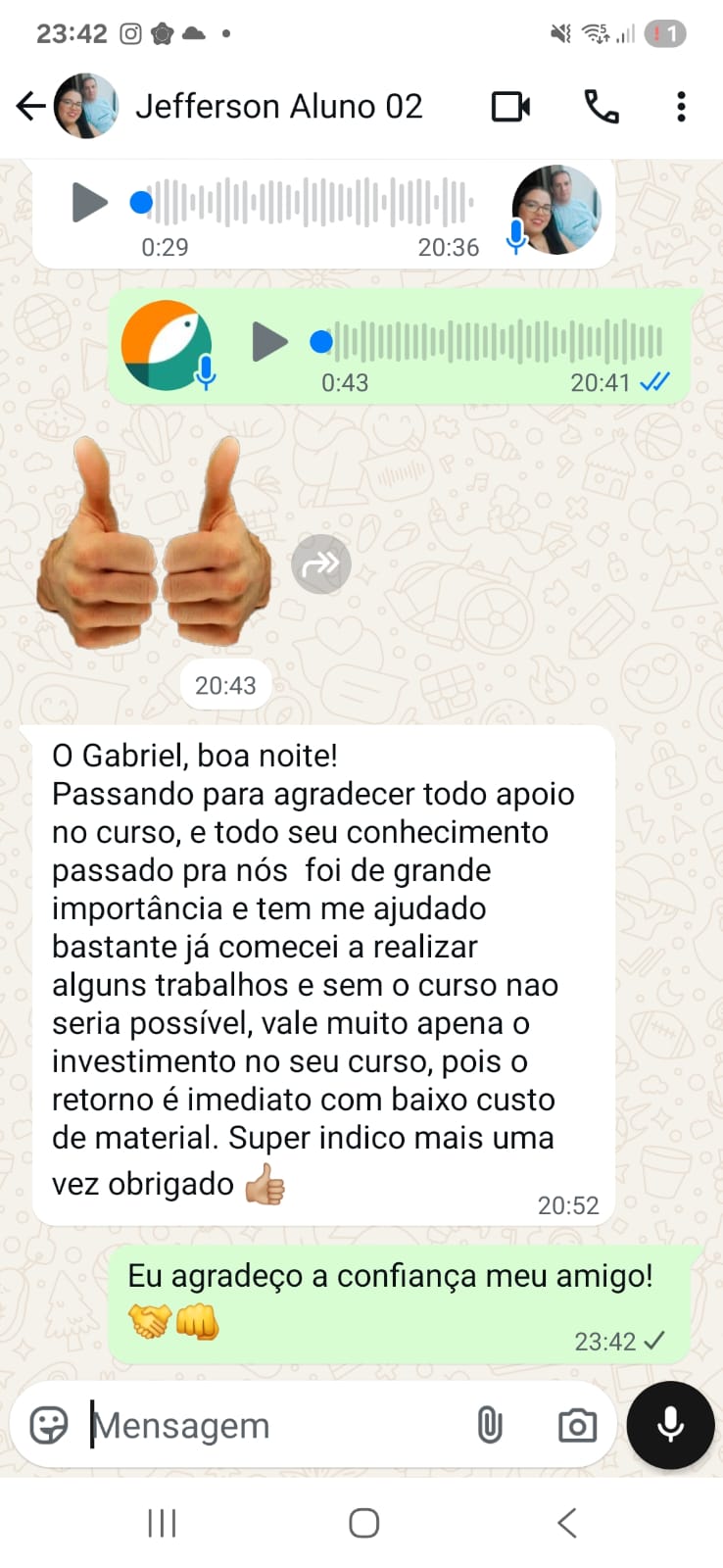The height and width of the screenshot is (1568, 723).
Task: Start a video call with Jefferson
Action: [x=510, y=106]
